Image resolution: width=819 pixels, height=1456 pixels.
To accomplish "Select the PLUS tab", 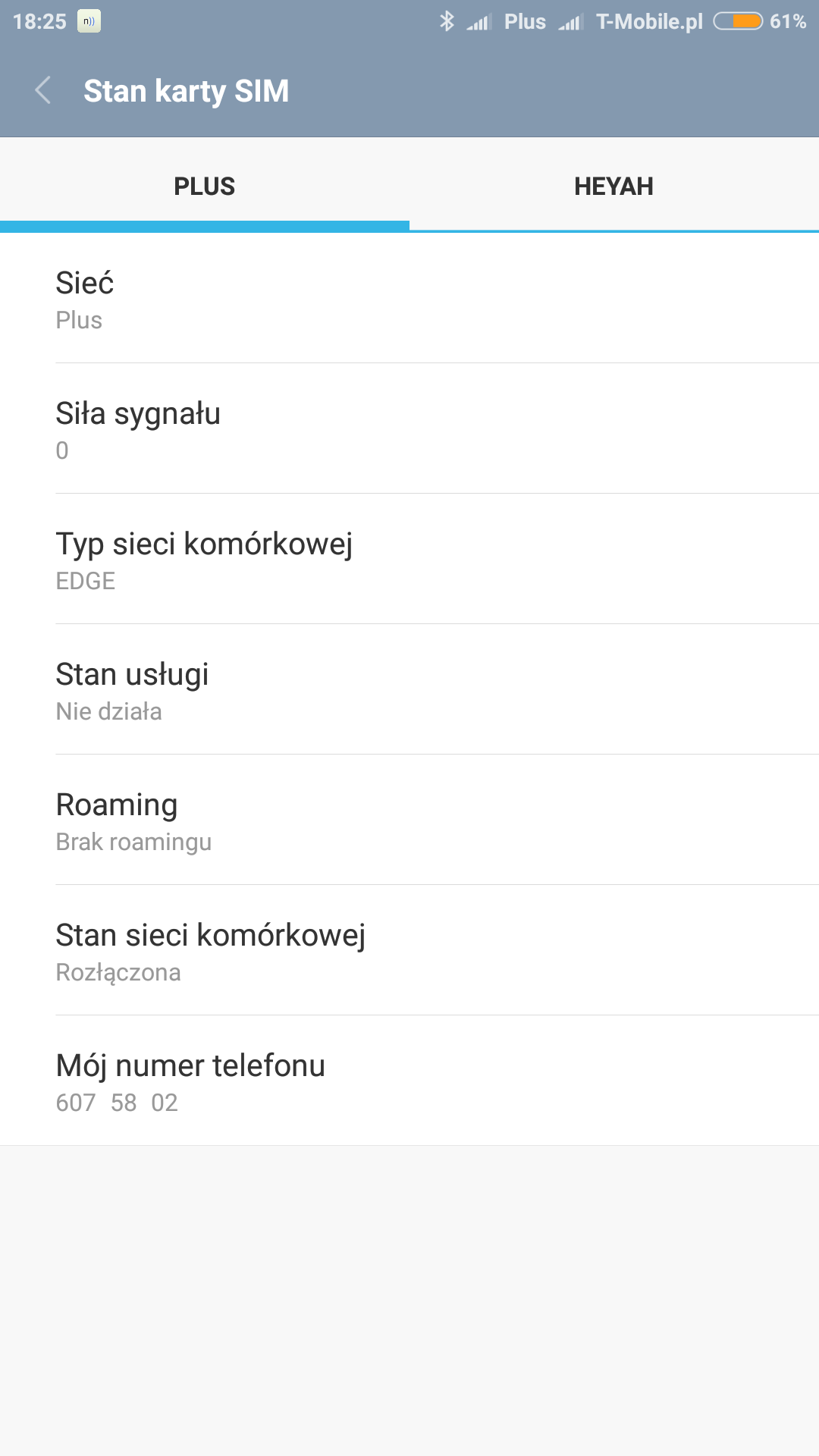I will (x=204, y=186).
